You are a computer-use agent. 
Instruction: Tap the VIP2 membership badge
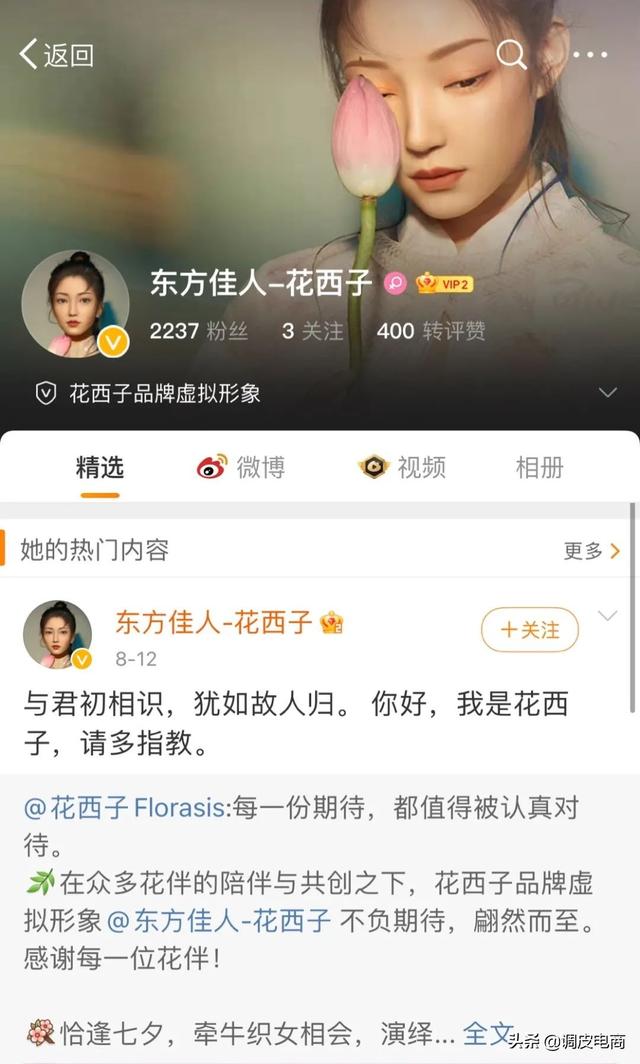pos(445,284)
